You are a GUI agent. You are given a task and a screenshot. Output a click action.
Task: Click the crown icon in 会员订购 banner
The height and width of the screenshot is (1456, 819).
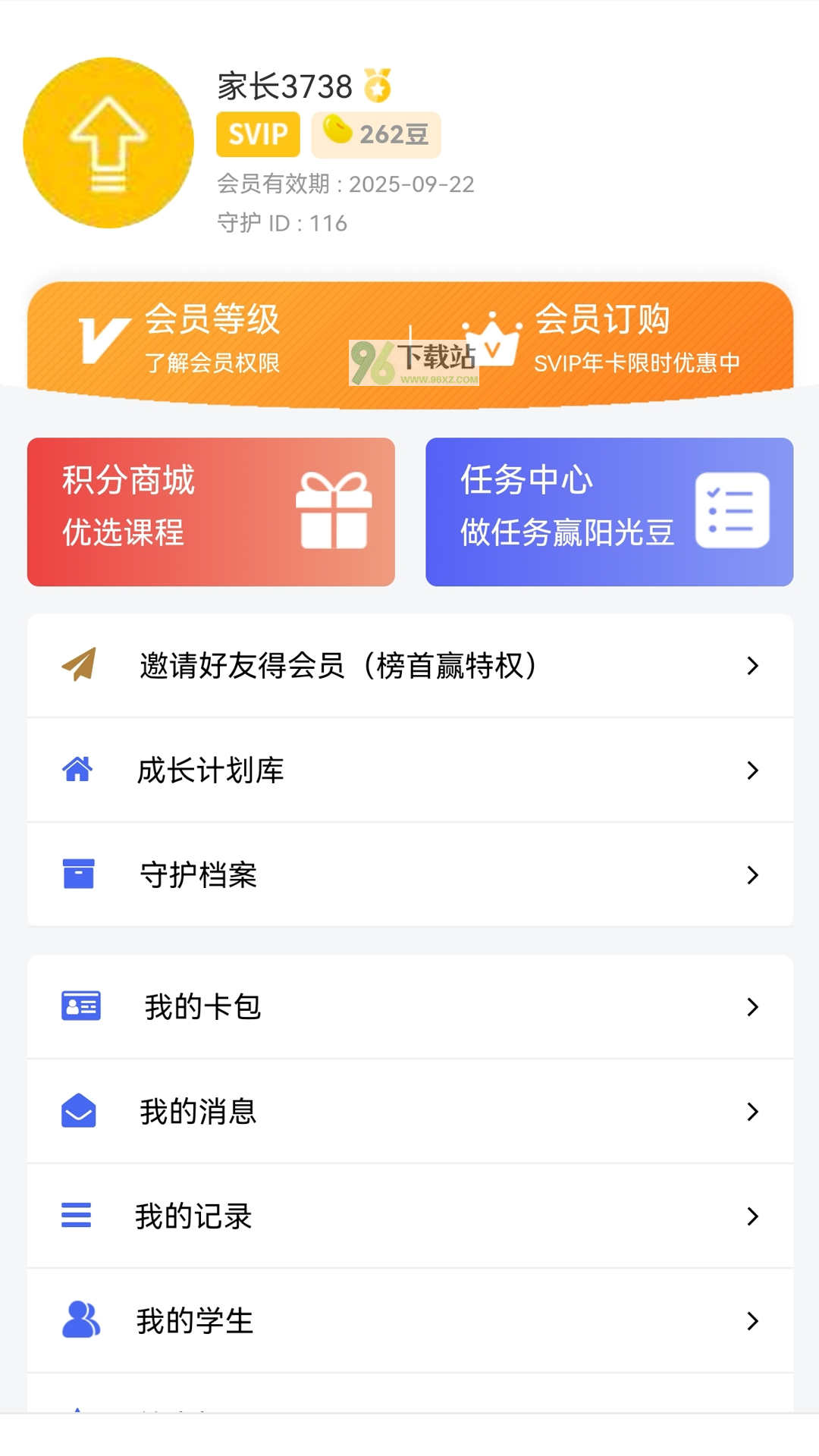coord(493,336)
